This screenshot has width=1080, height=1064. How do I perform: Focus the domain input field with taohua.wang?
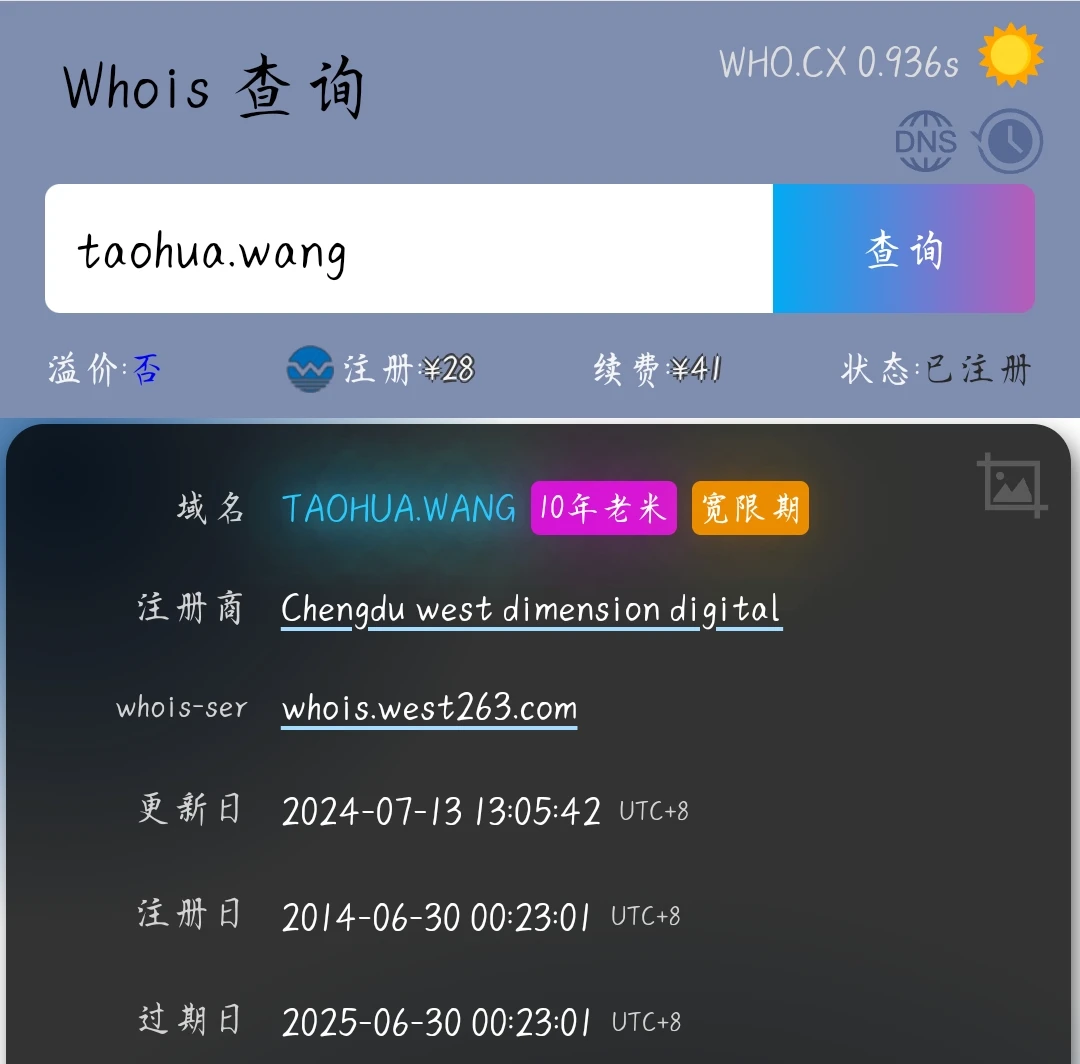(x=408, y=249)
